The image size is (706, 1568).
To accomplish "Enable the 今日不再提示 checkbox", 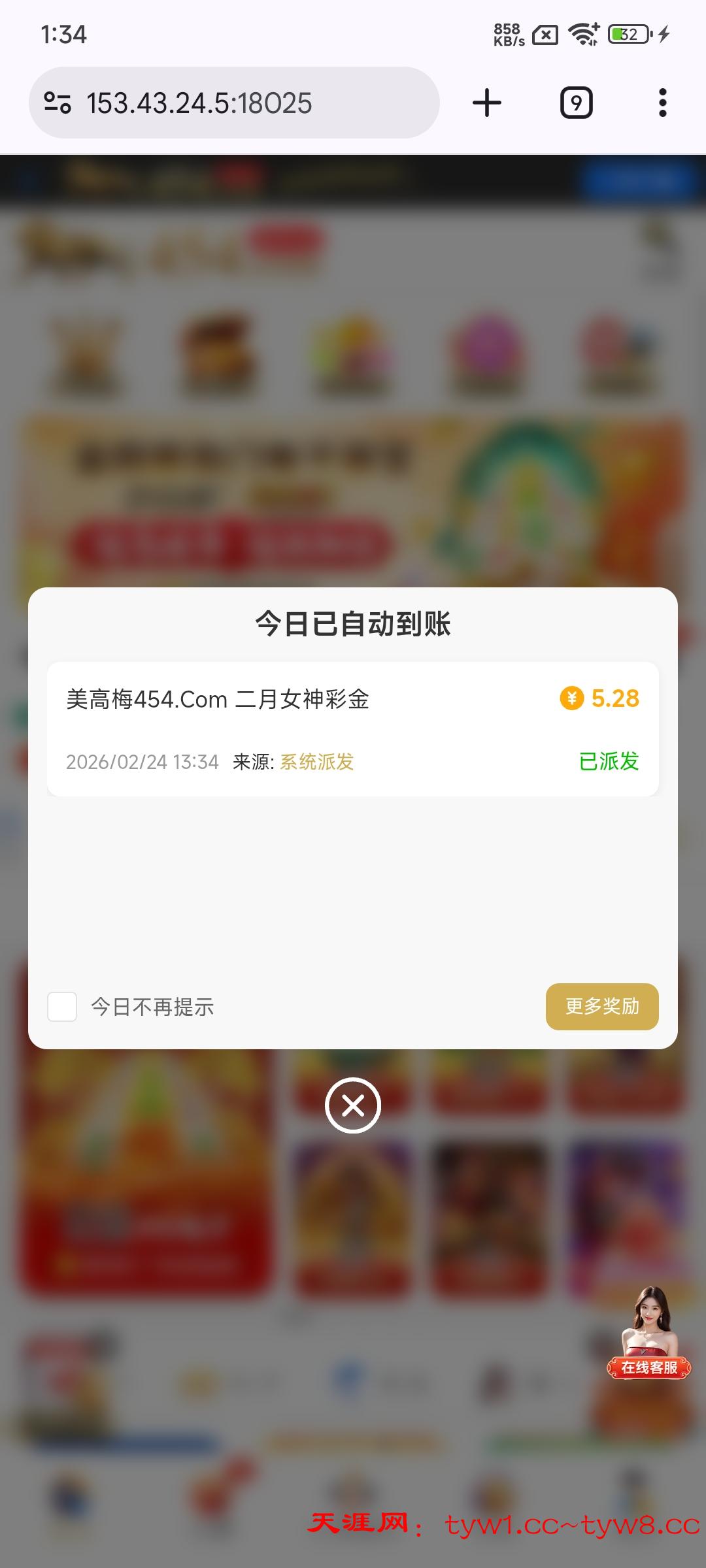I will coord(63,1007).
